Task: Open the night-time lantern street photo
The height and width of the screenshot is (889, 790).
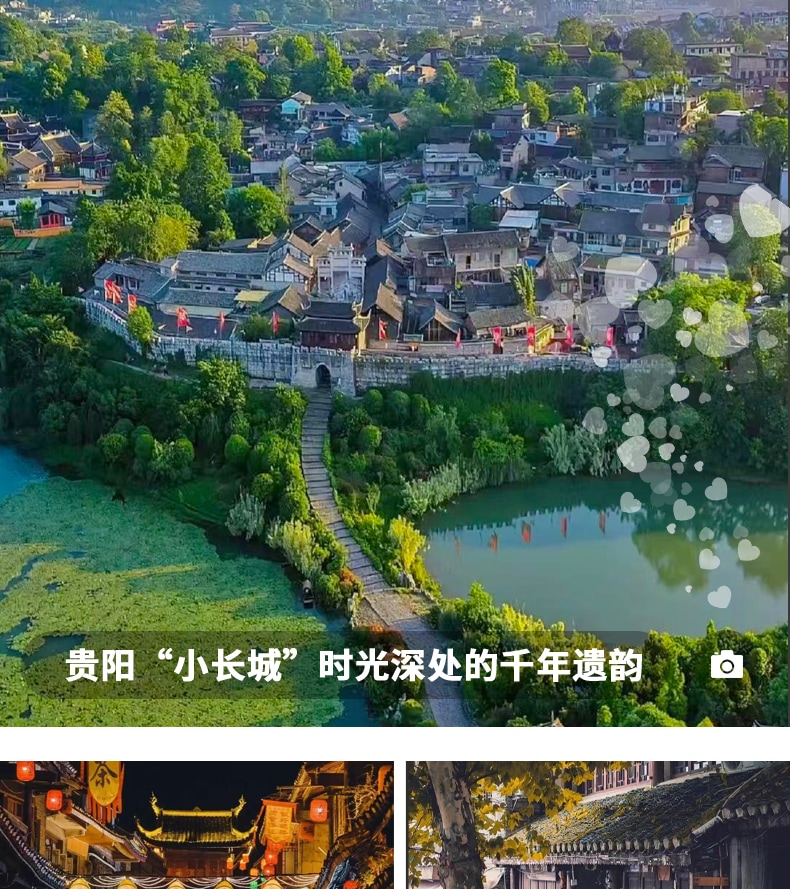Action: [196, 825]
